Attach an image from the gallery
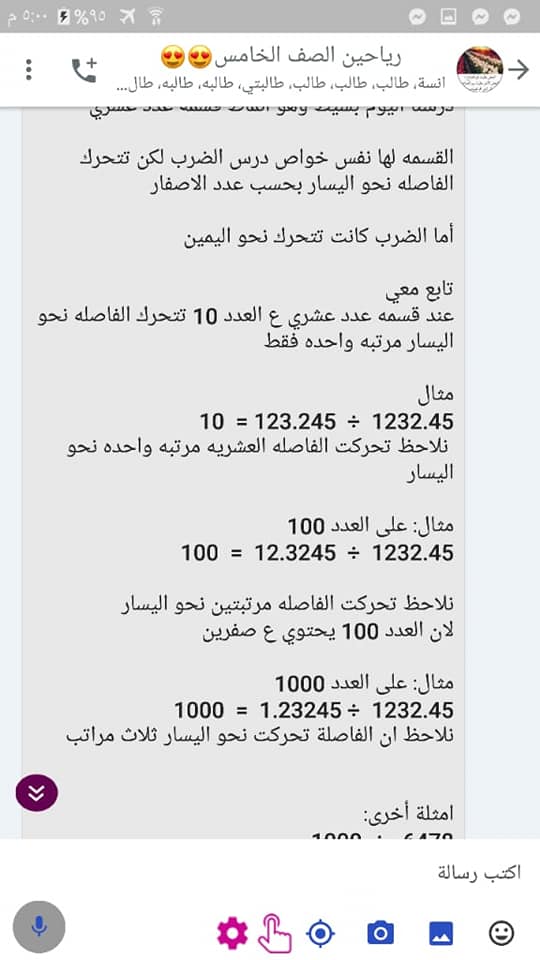The height and width of the screenshot is (960, 540). coord(441,933)
